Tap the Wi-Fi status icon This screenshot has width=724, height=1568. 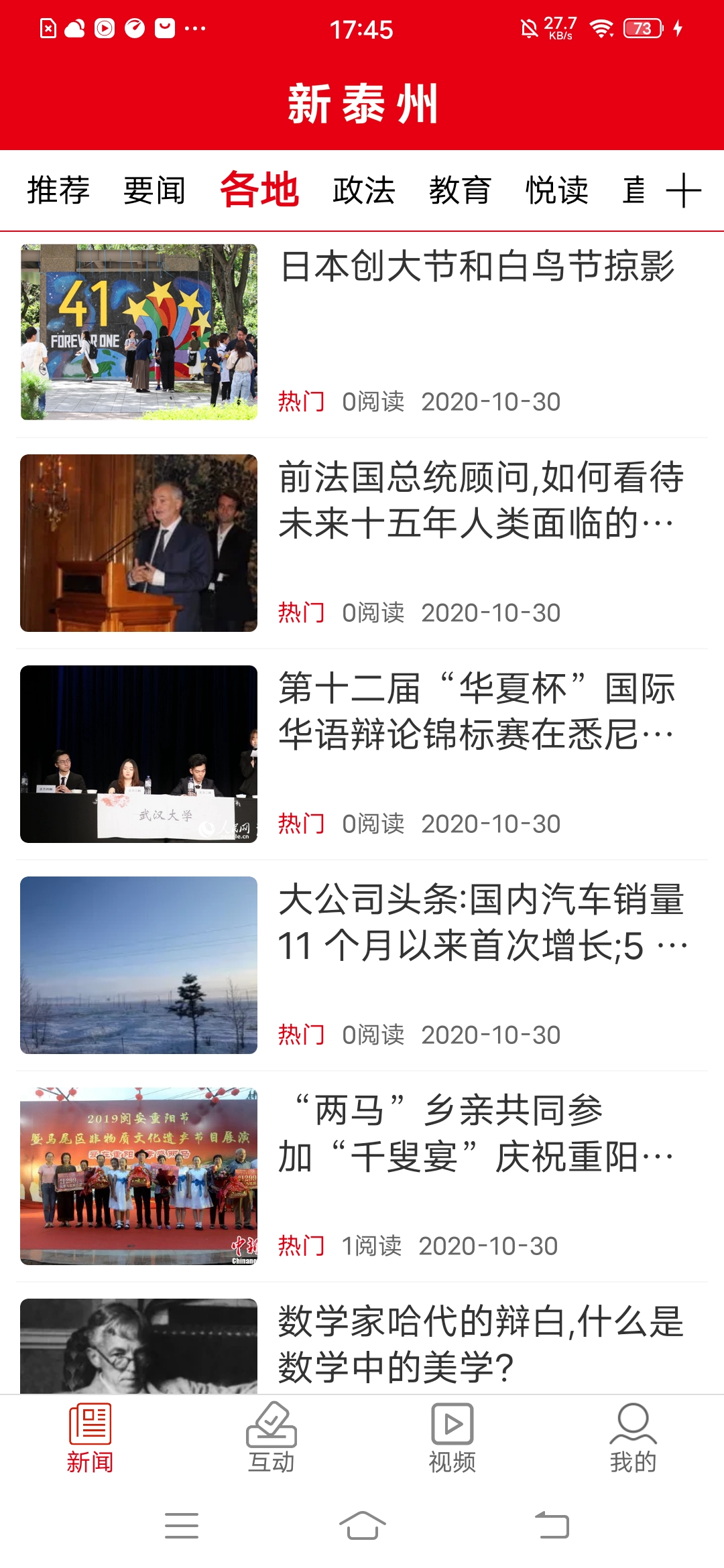[602, 28]
